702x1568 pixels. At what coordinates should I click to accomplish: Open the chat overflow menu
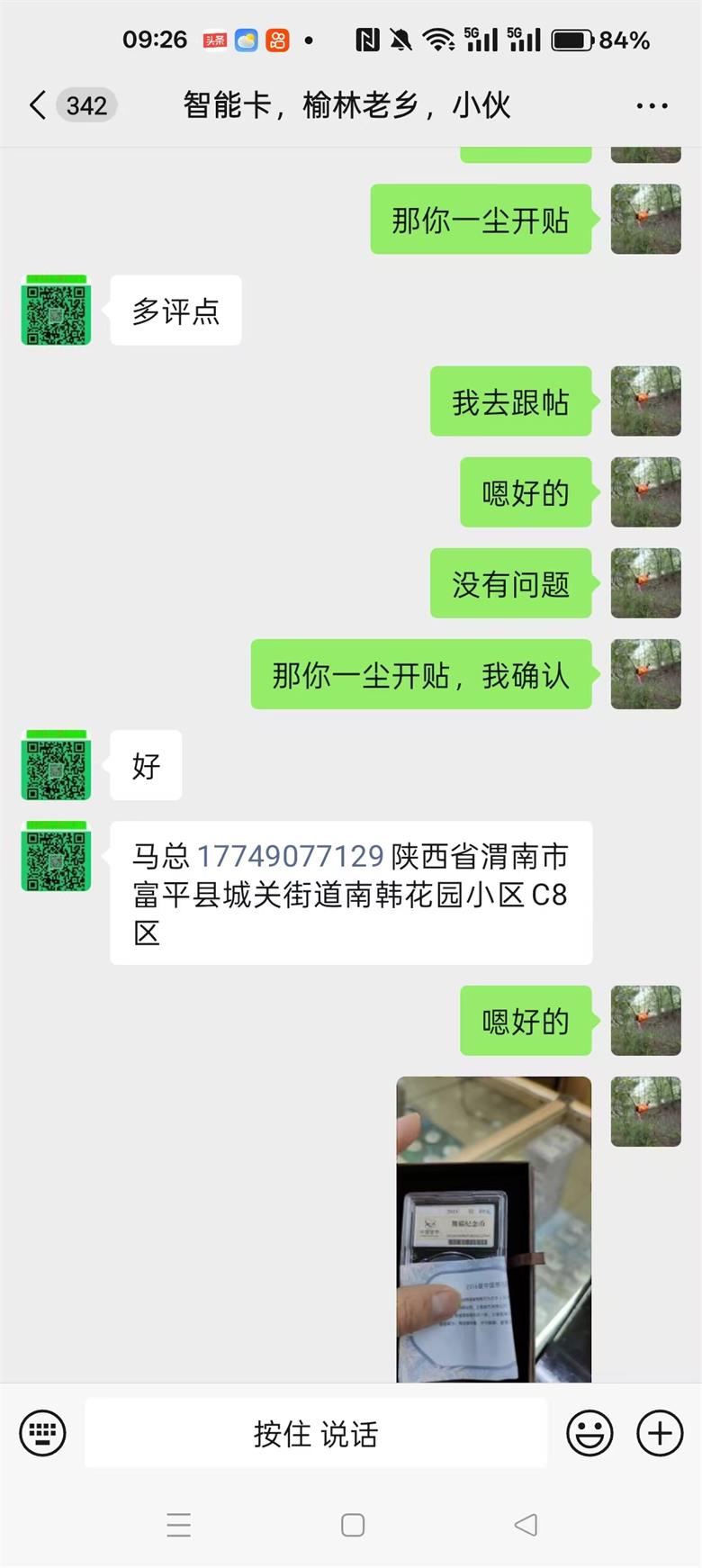point(652,105)
